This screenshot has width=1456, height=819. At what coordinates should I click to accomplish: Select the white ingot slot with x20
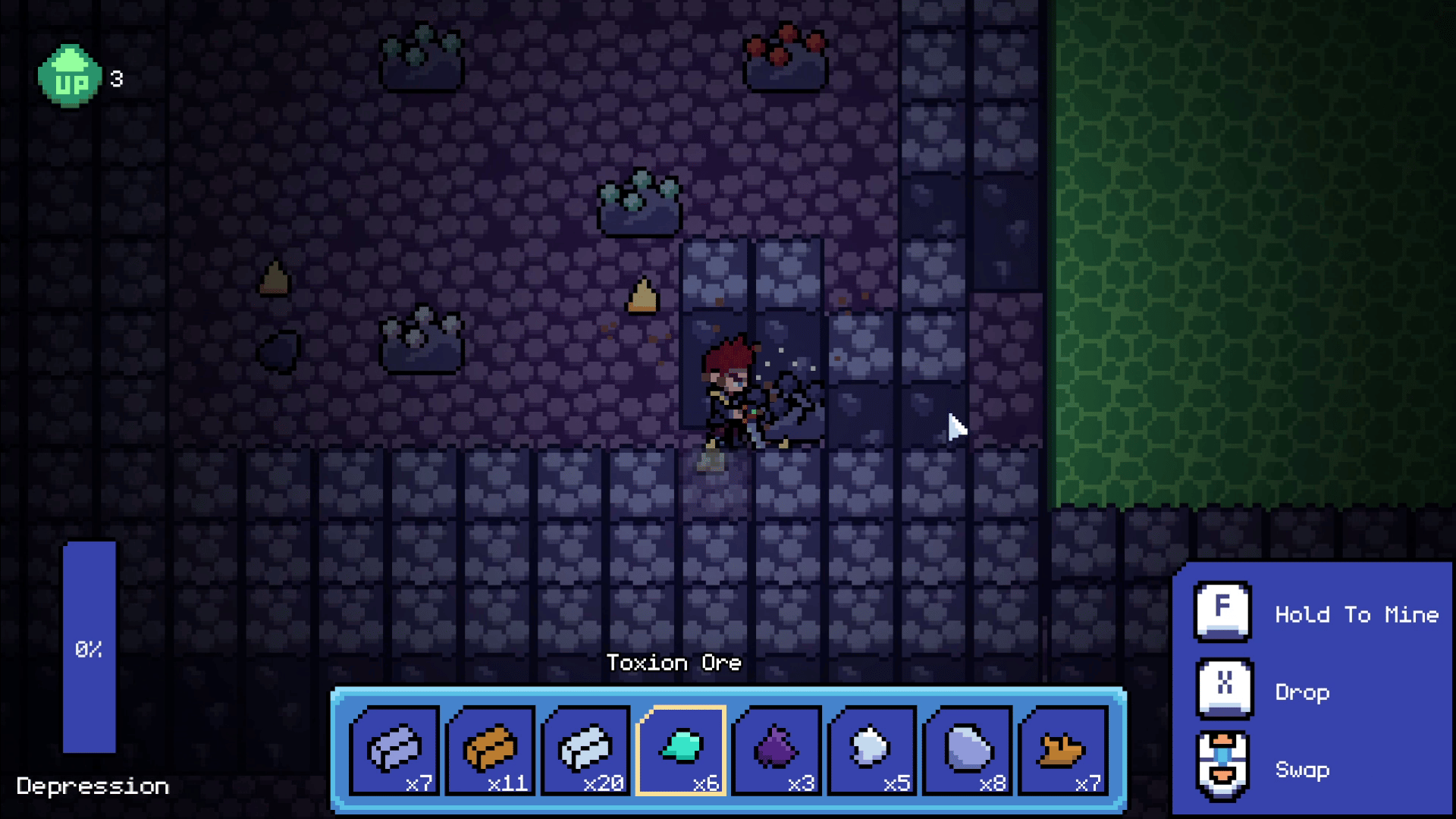(586, 750)
